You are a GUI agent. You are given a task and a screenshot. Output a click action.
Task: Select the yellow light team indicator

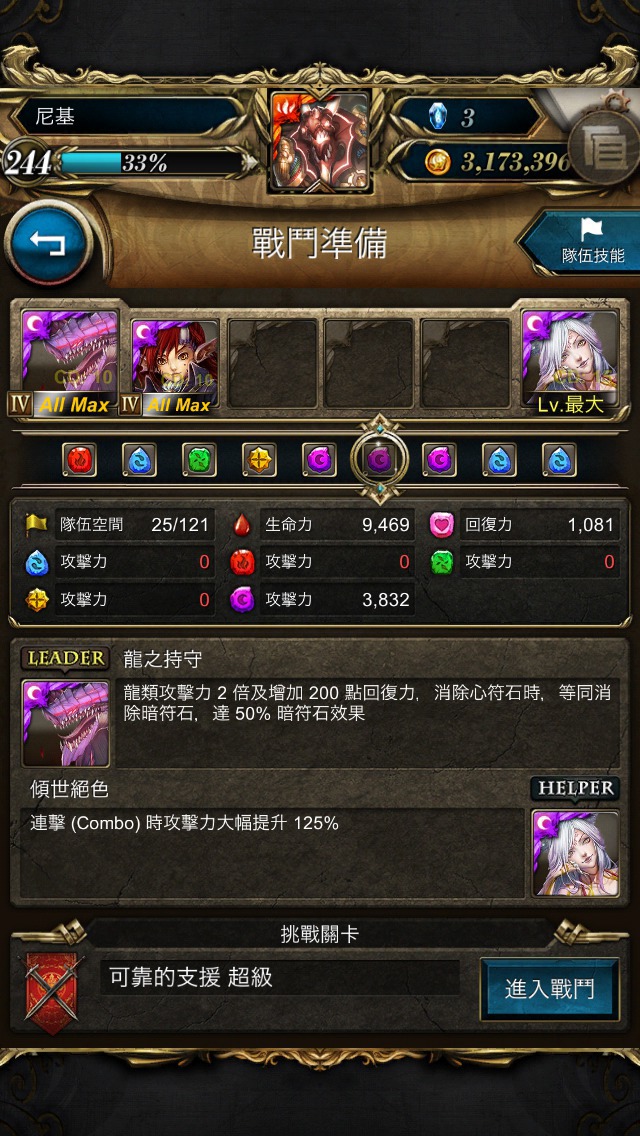click(259, 460)
